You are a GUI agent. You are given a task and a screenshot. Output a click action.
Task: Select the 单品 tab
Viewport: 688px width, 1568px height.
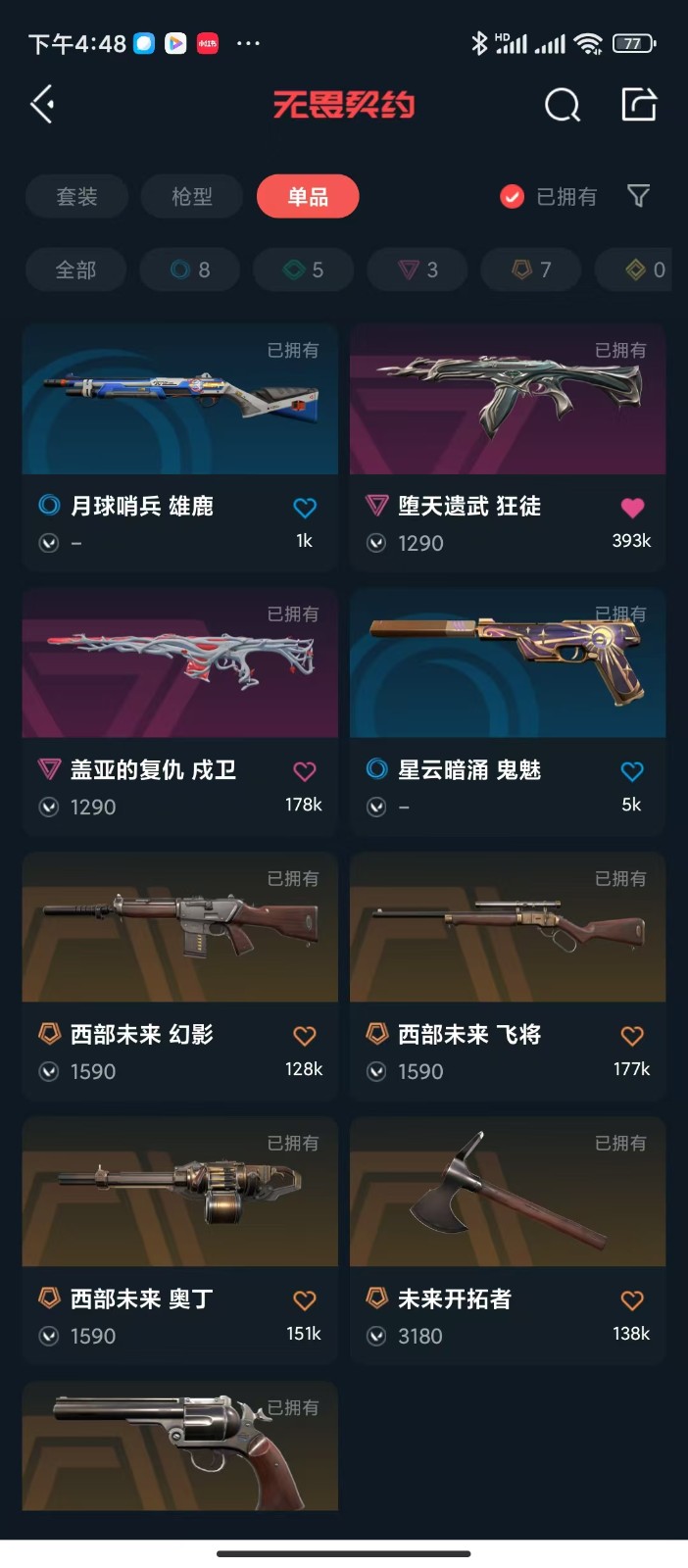(308, 196)
